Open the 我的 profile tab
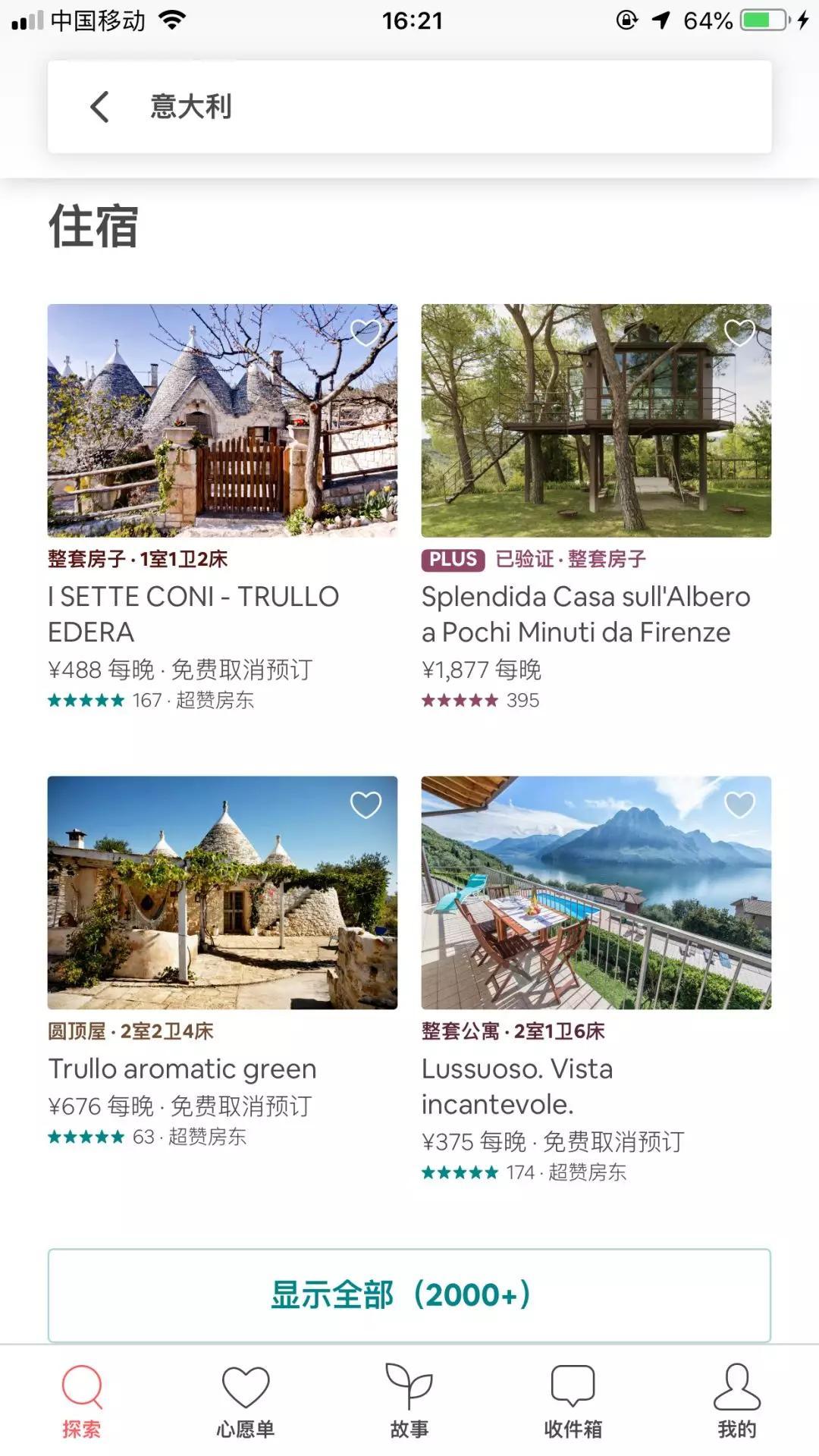Image resolution: width=819 pixels, height=1456 pixels. (737, 1401)
